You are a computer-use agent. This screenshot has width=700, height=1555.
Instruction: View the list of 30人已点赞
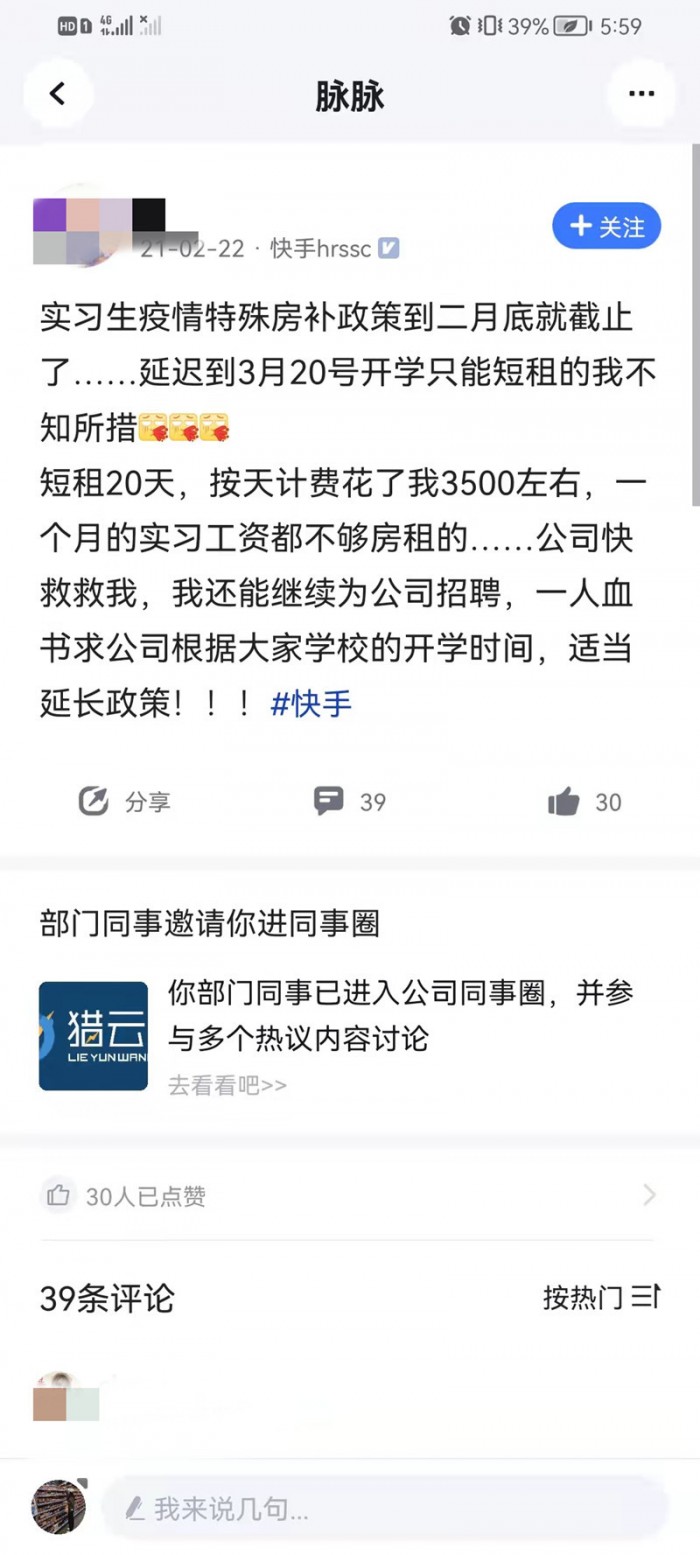pyautogui.click(x=350, y=1196)
